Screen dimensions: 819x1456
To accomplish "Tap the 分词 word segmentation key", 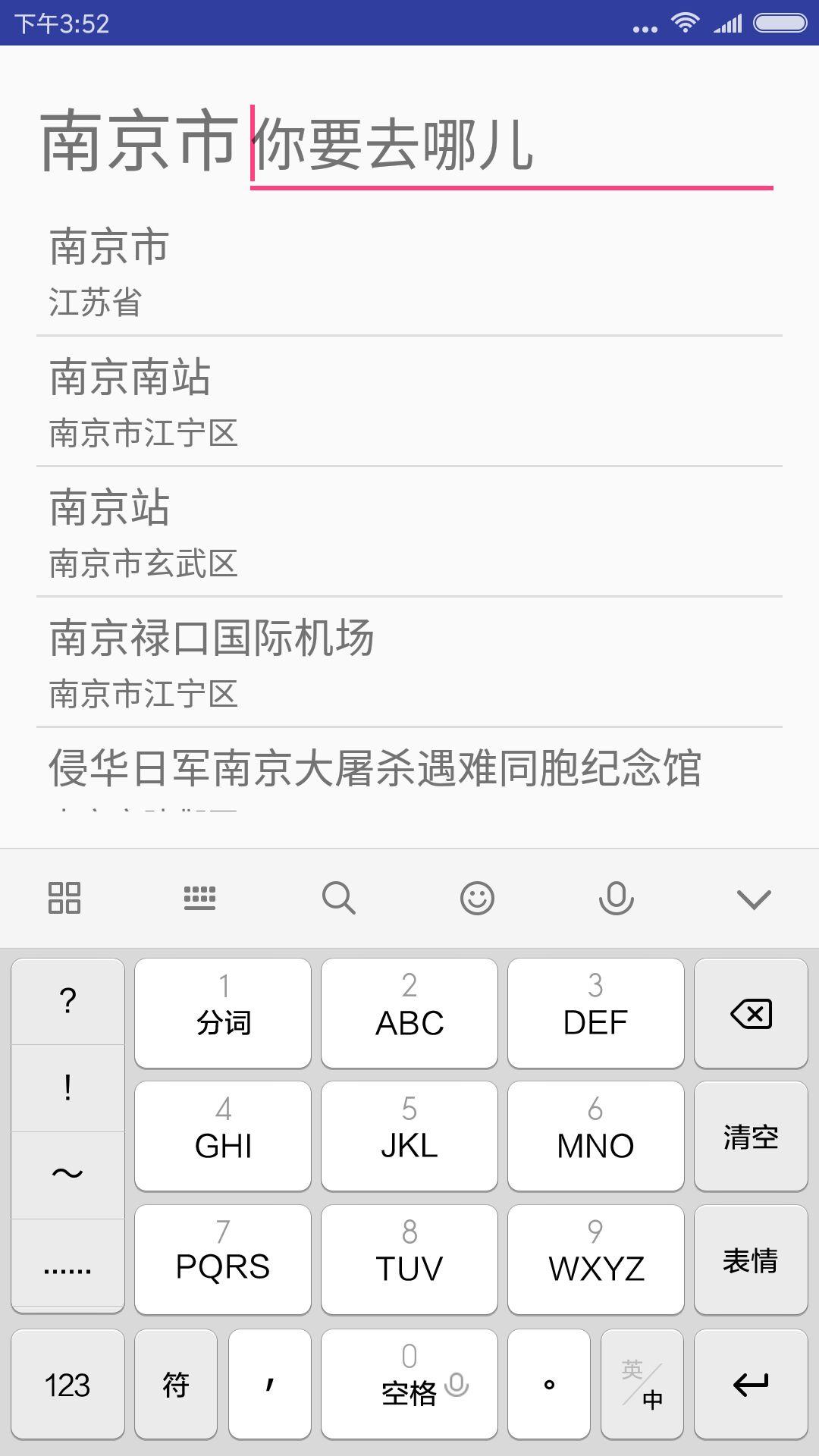I will coord(222,1012).
